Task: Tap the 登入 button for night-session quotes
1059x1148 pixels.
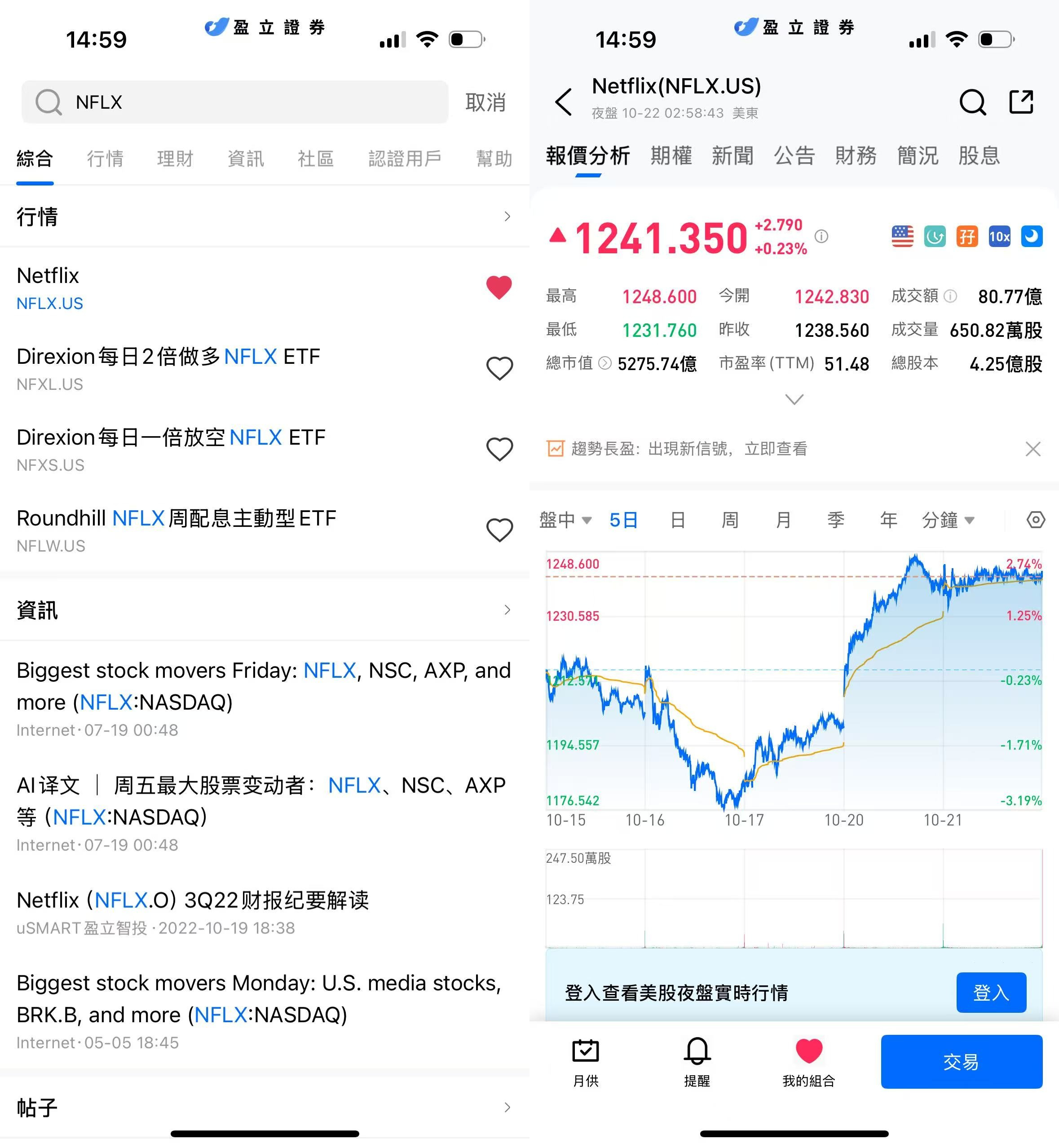Action: click(x=991, y=992)
